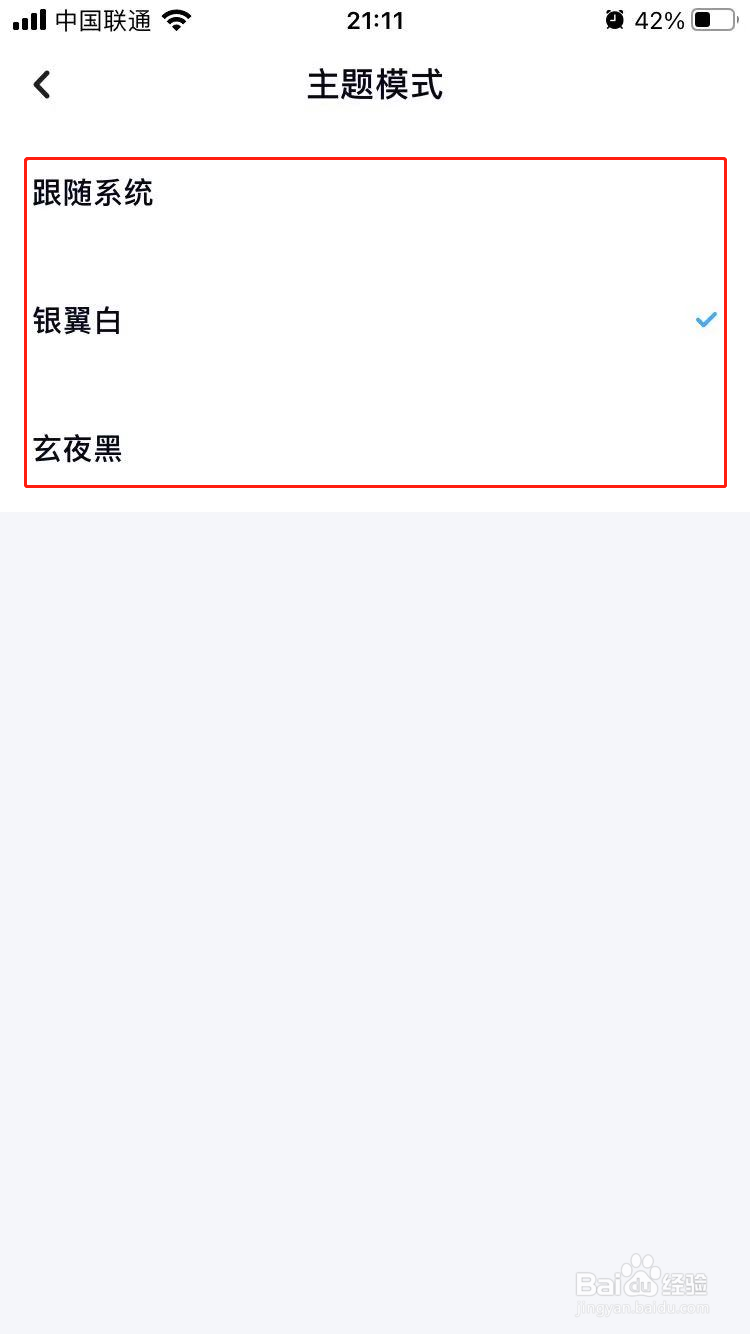Click the cellular signal strength icon

click(27, 18)
